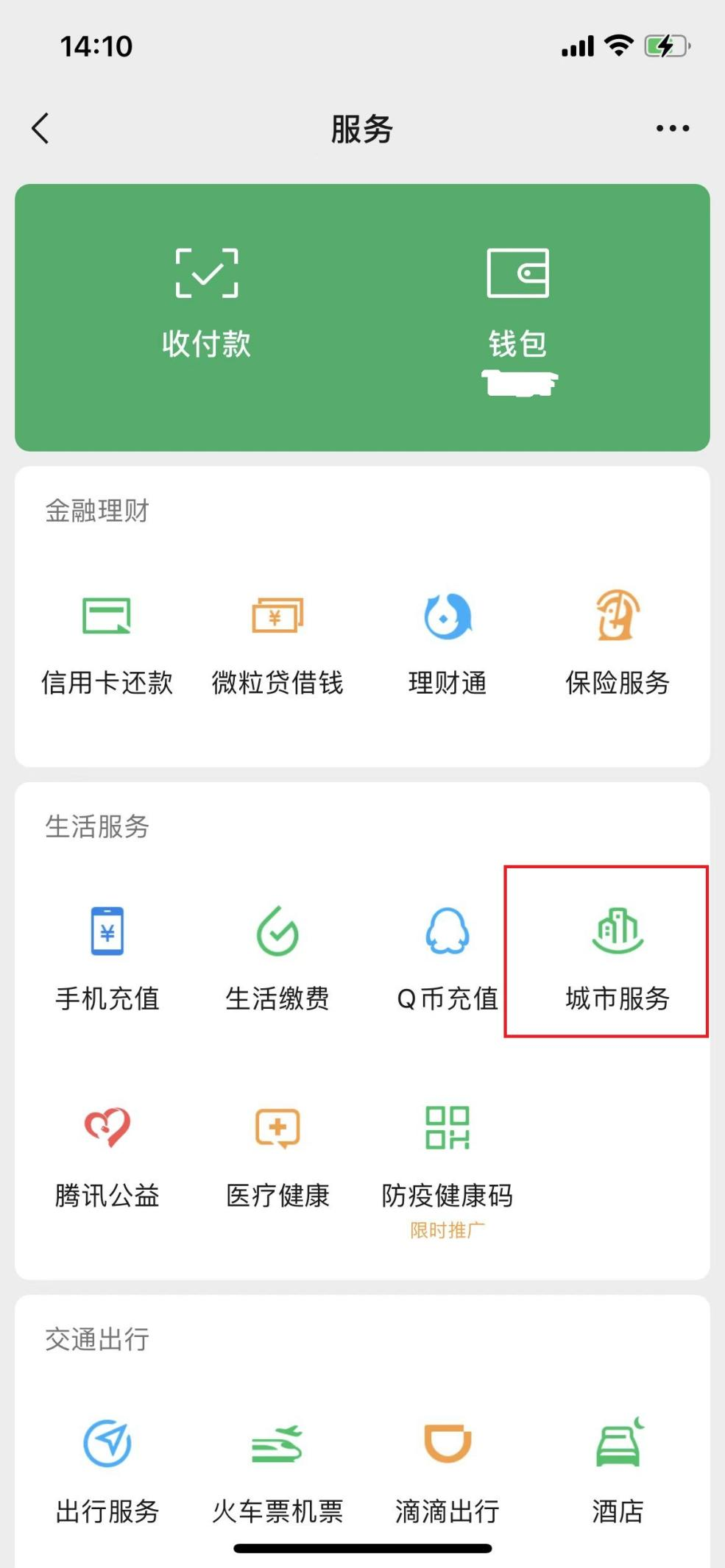
Task: Open 城市服务 city services
Action: (x=618, y=959)
